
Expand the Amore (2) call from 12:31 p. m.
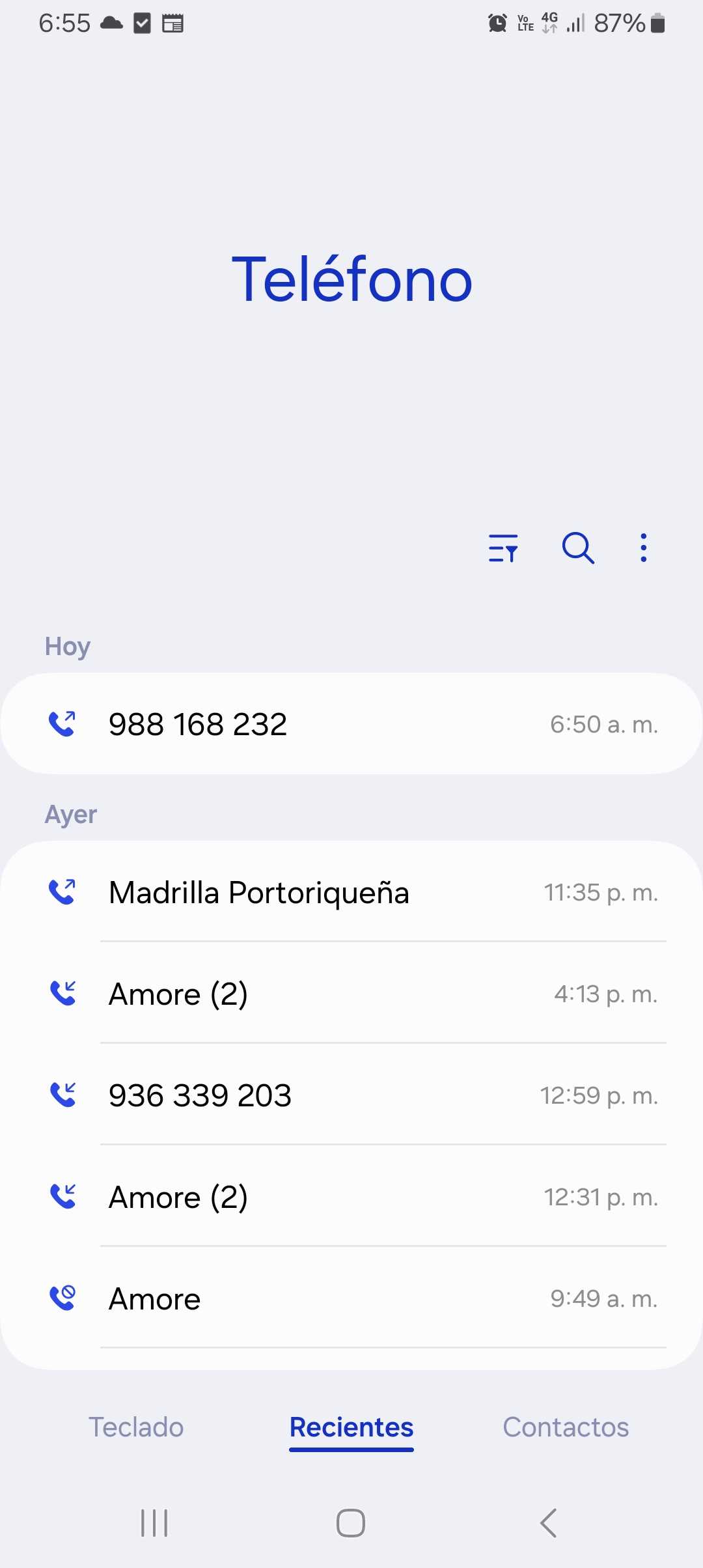(351, 1197)
